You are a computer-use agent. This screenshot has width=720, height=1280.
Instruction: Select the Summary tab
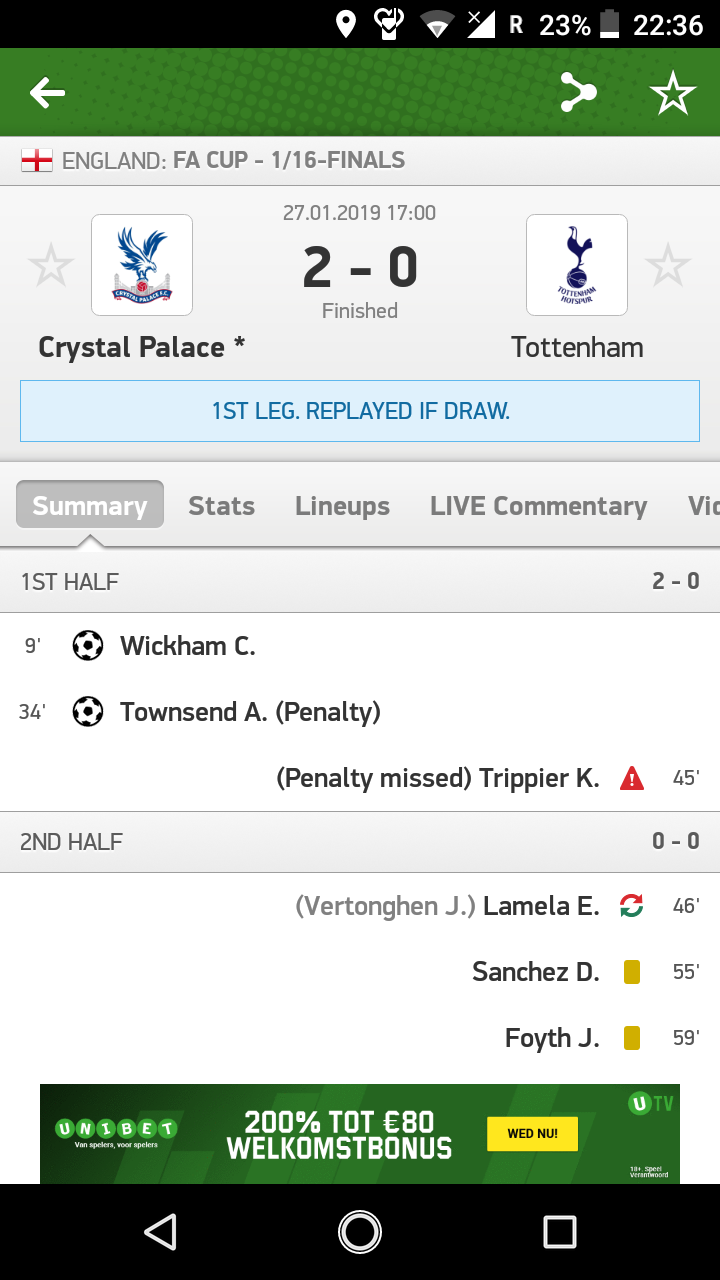pyautogui.click(x=90, y=505)
